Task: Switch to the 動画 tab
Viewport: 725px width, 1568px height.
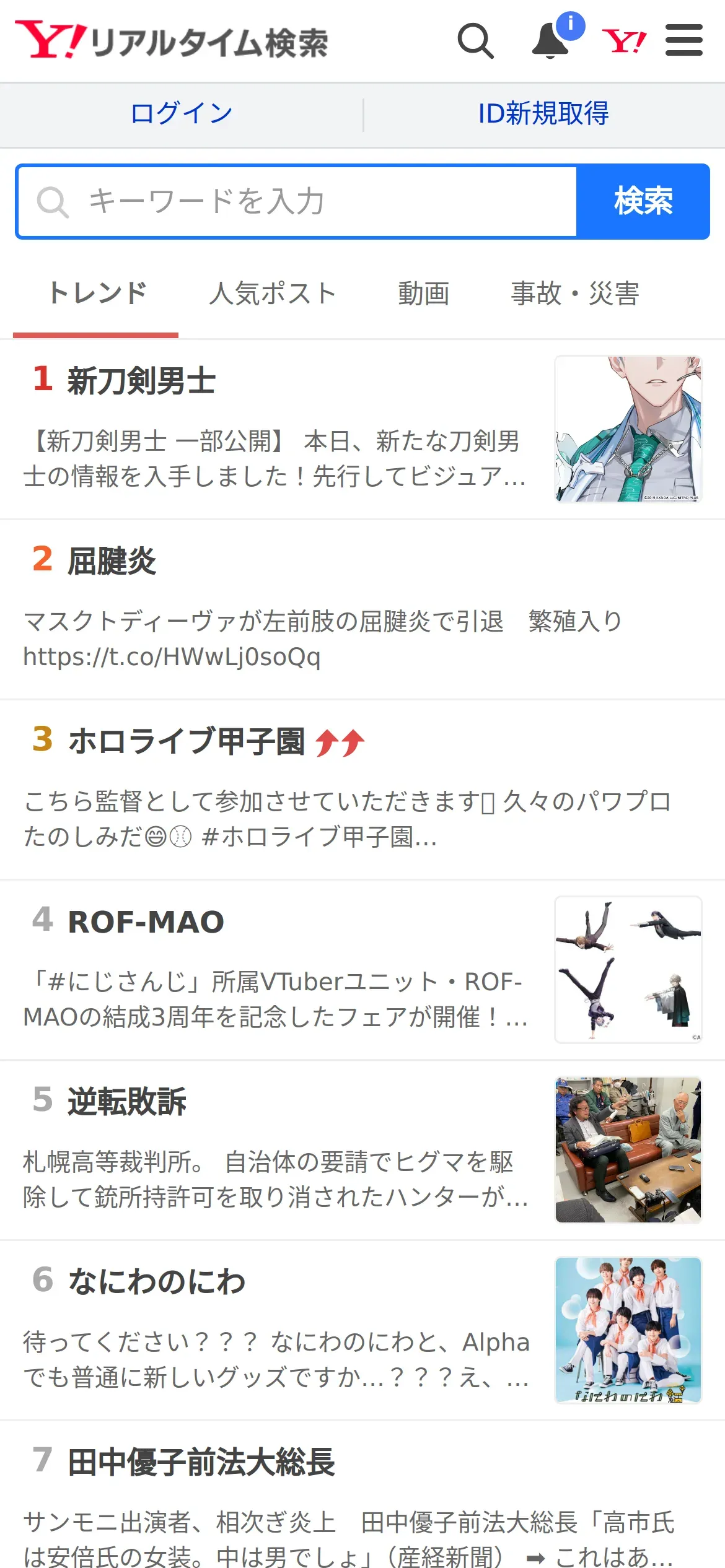Action: click(x=424, y=294)
